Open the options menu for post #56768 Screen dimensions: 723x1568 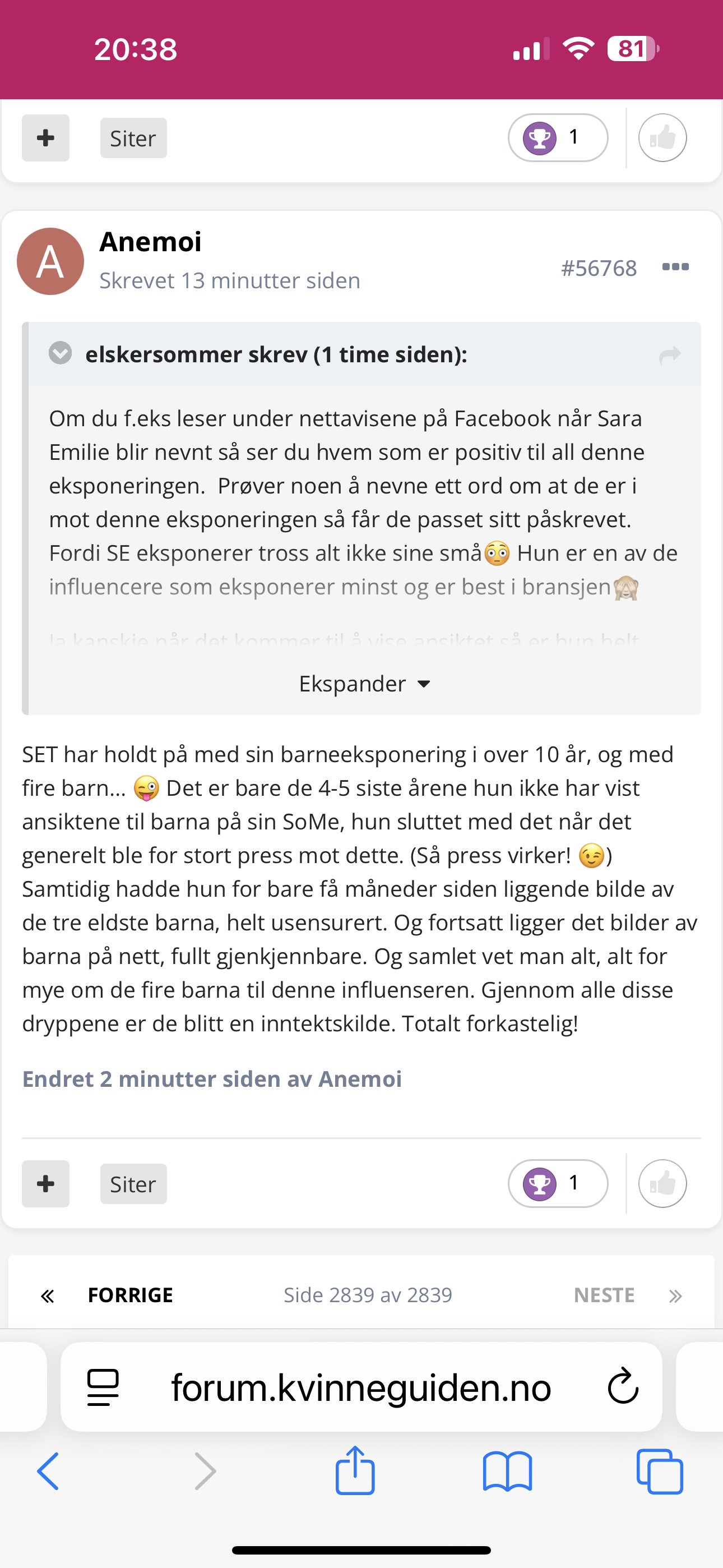(x=675, y=266)
